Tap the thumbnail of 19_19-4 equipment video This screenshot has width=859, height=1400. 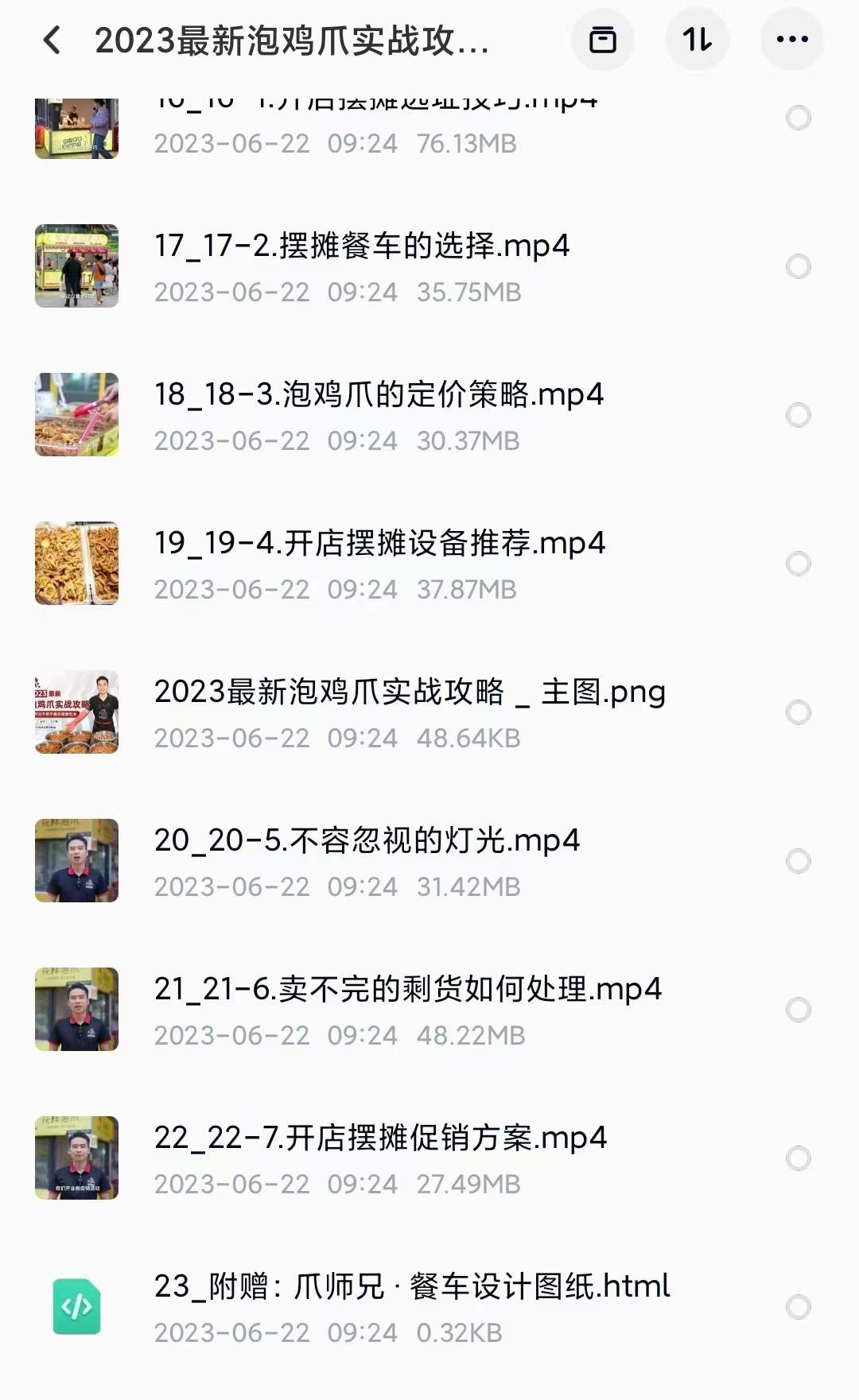tap(76, 564)
